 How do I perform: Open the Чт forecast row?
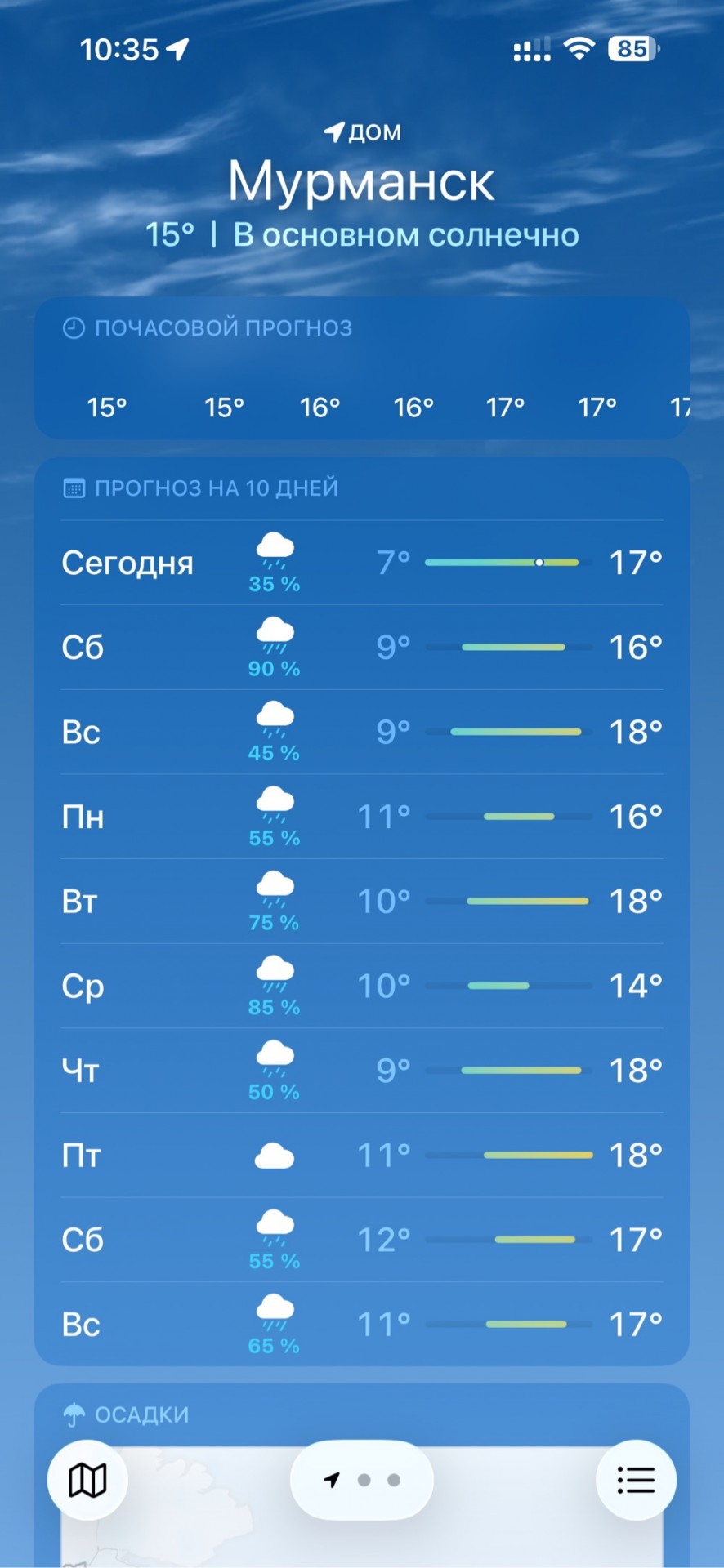362,1071
